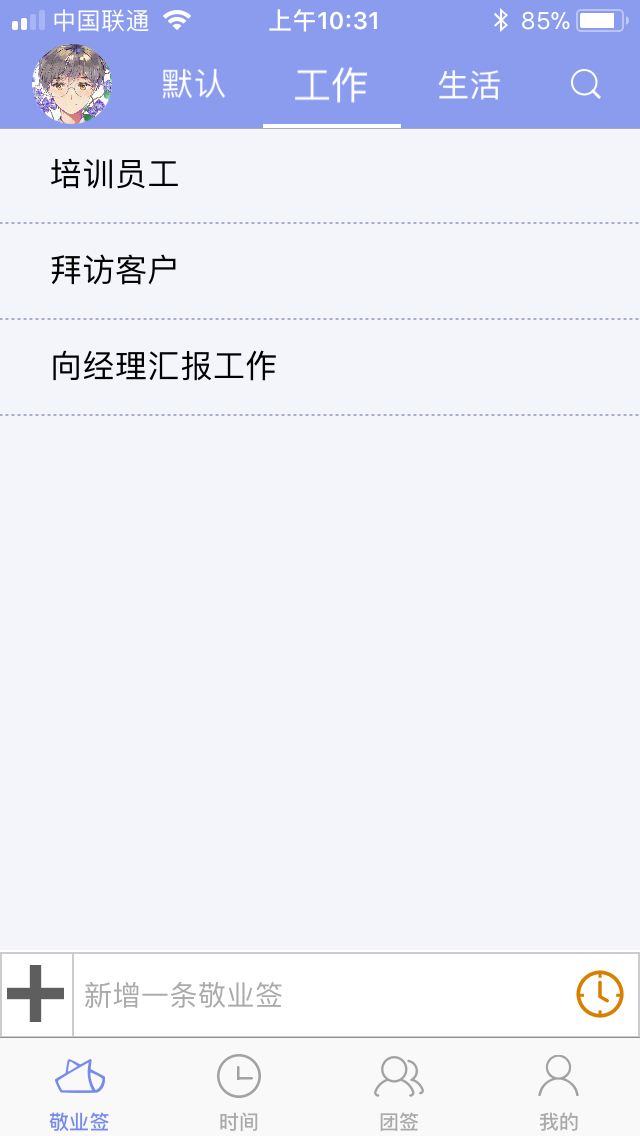Open the search magnifier icon
This screenshot has height=1136, width=640.
[585, 85]
